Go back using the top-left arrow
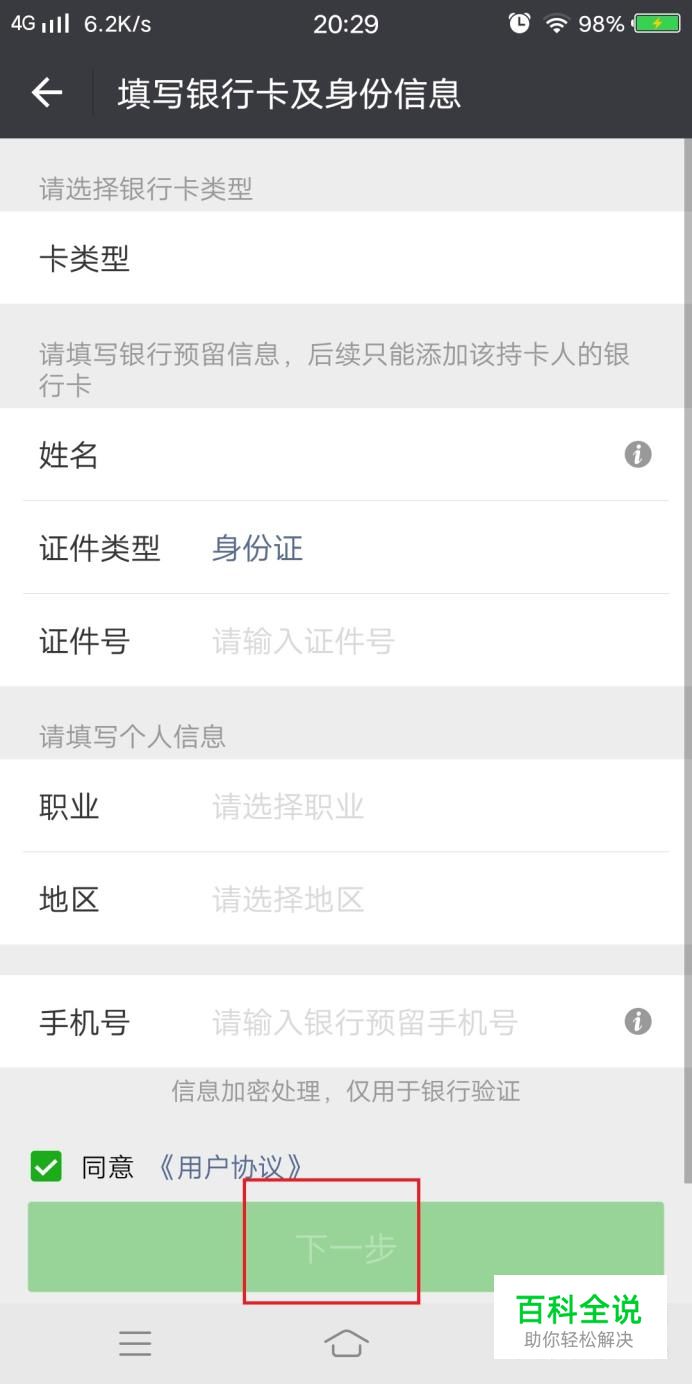Screen dimensions: 692x1384 46,93
